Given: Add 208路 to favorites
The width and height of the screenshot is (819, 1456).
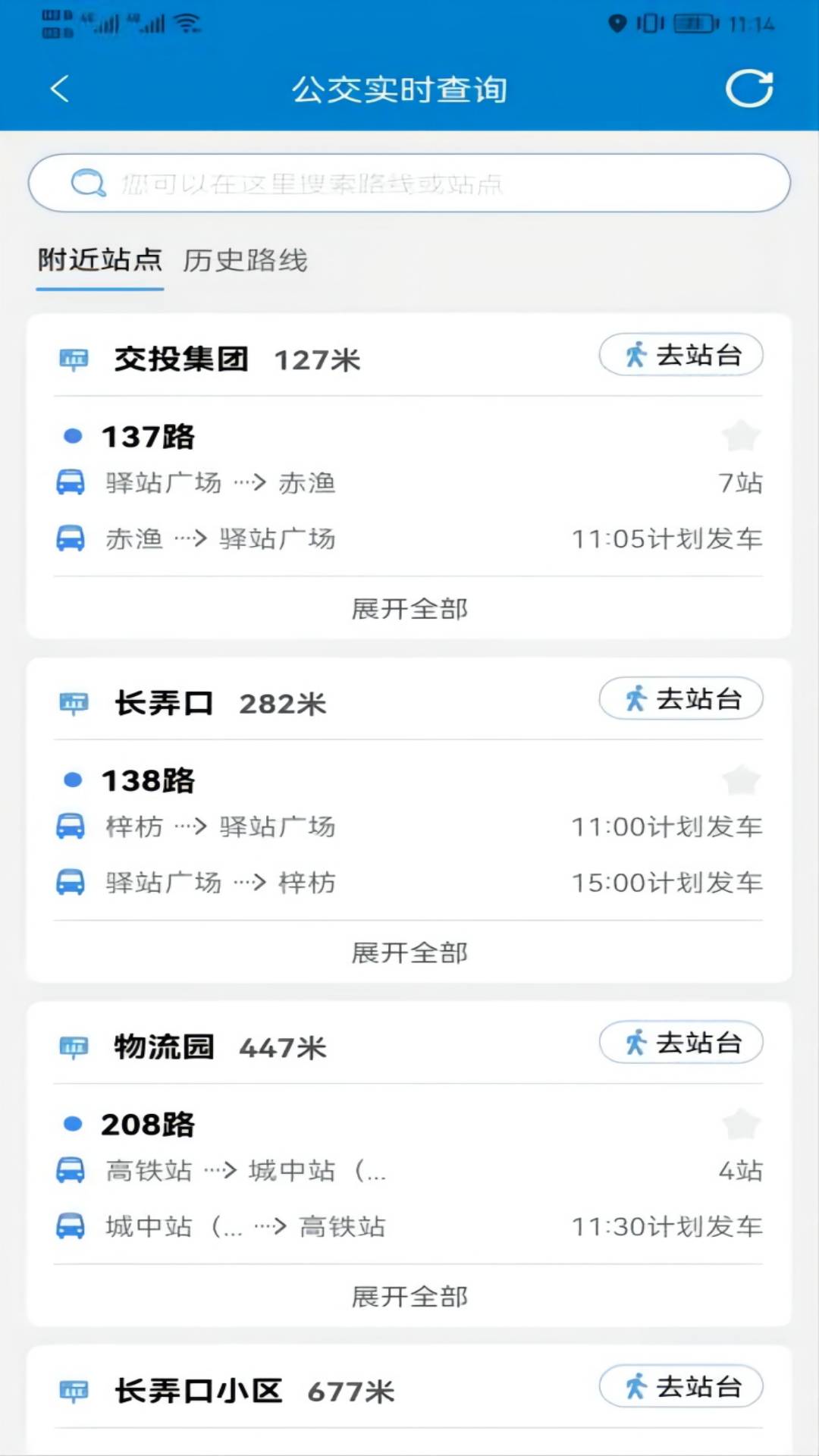Looking at the screenshot, I should 741,1124.
